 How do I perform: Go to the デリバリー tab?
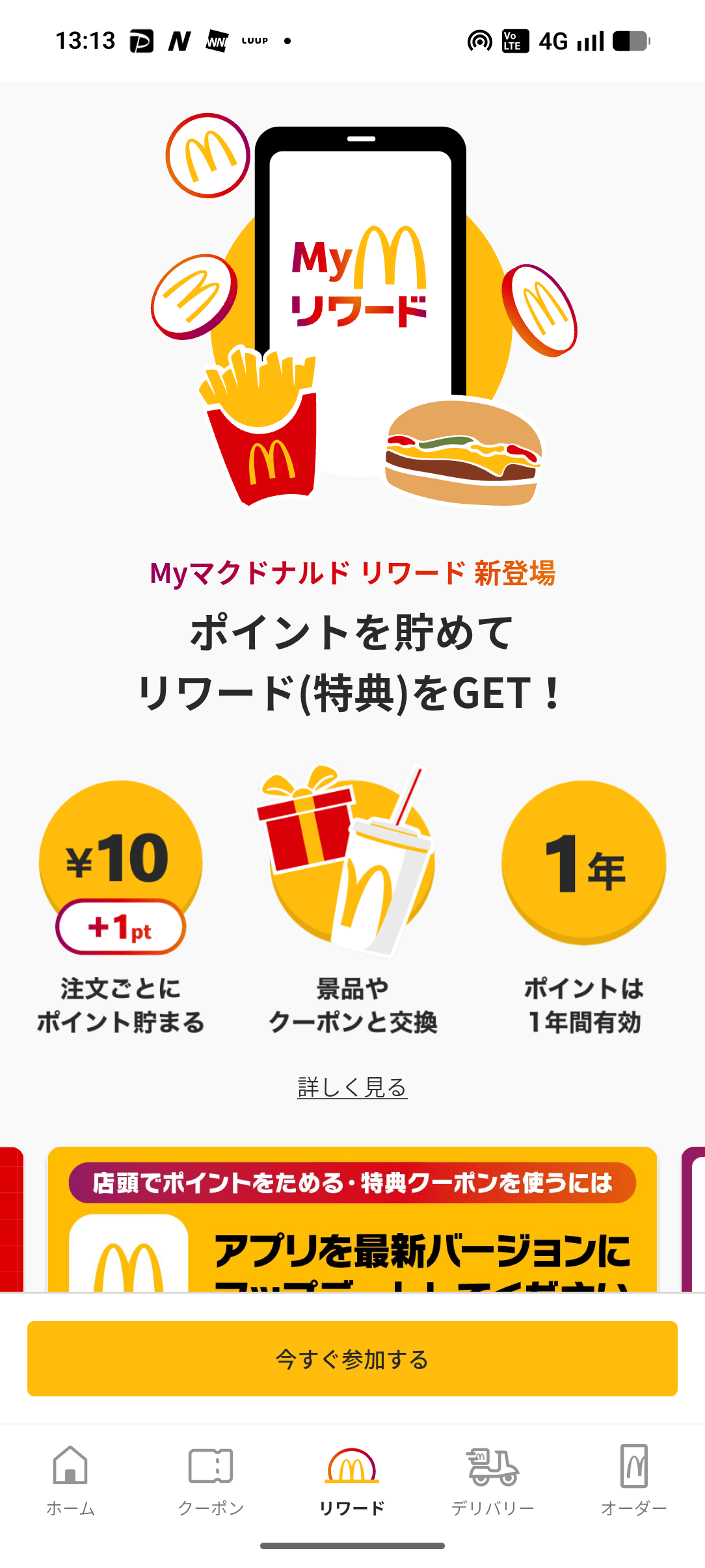[492, 1480]
